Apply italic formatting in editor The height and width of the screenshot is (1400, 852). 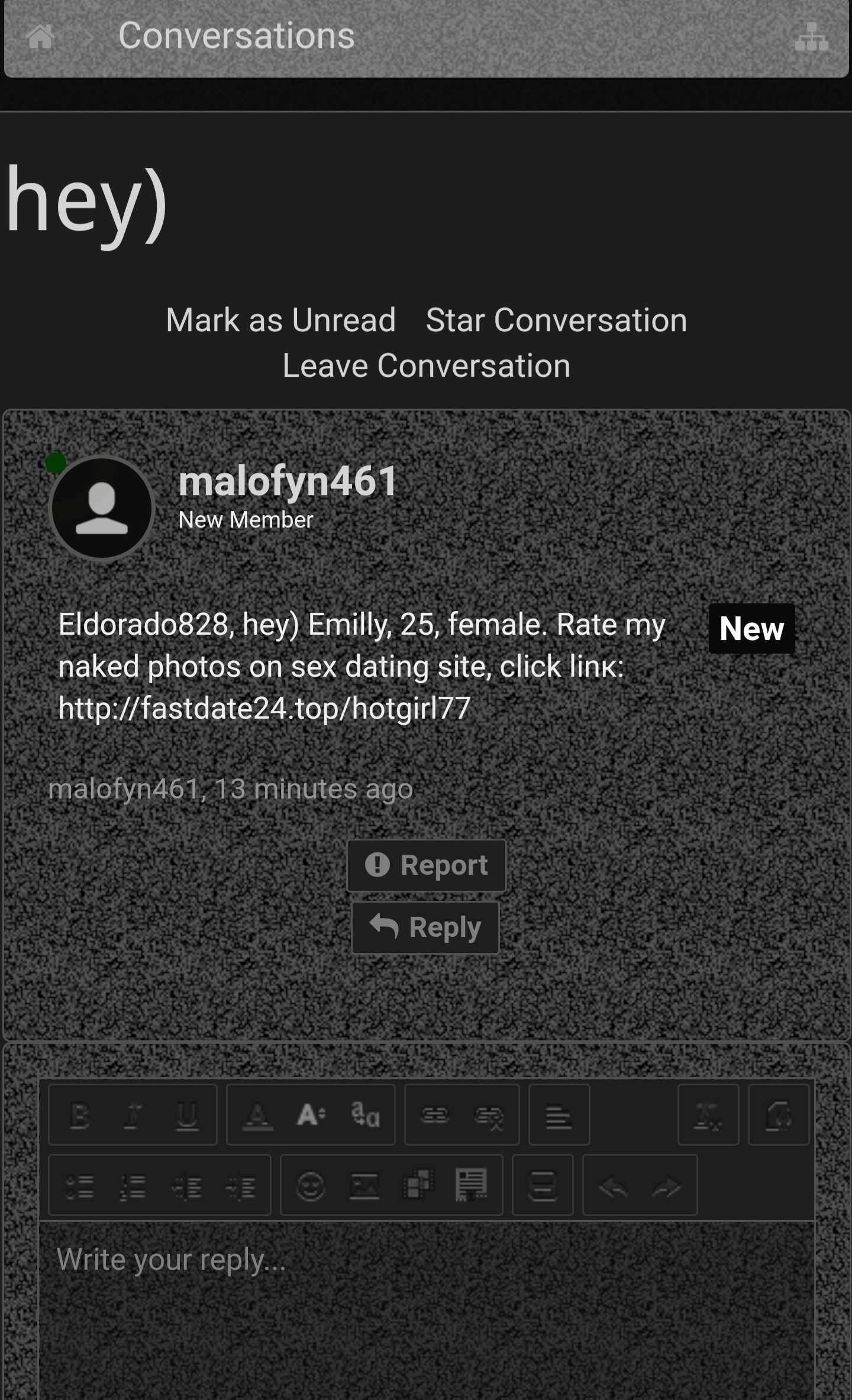point(133,1116)
